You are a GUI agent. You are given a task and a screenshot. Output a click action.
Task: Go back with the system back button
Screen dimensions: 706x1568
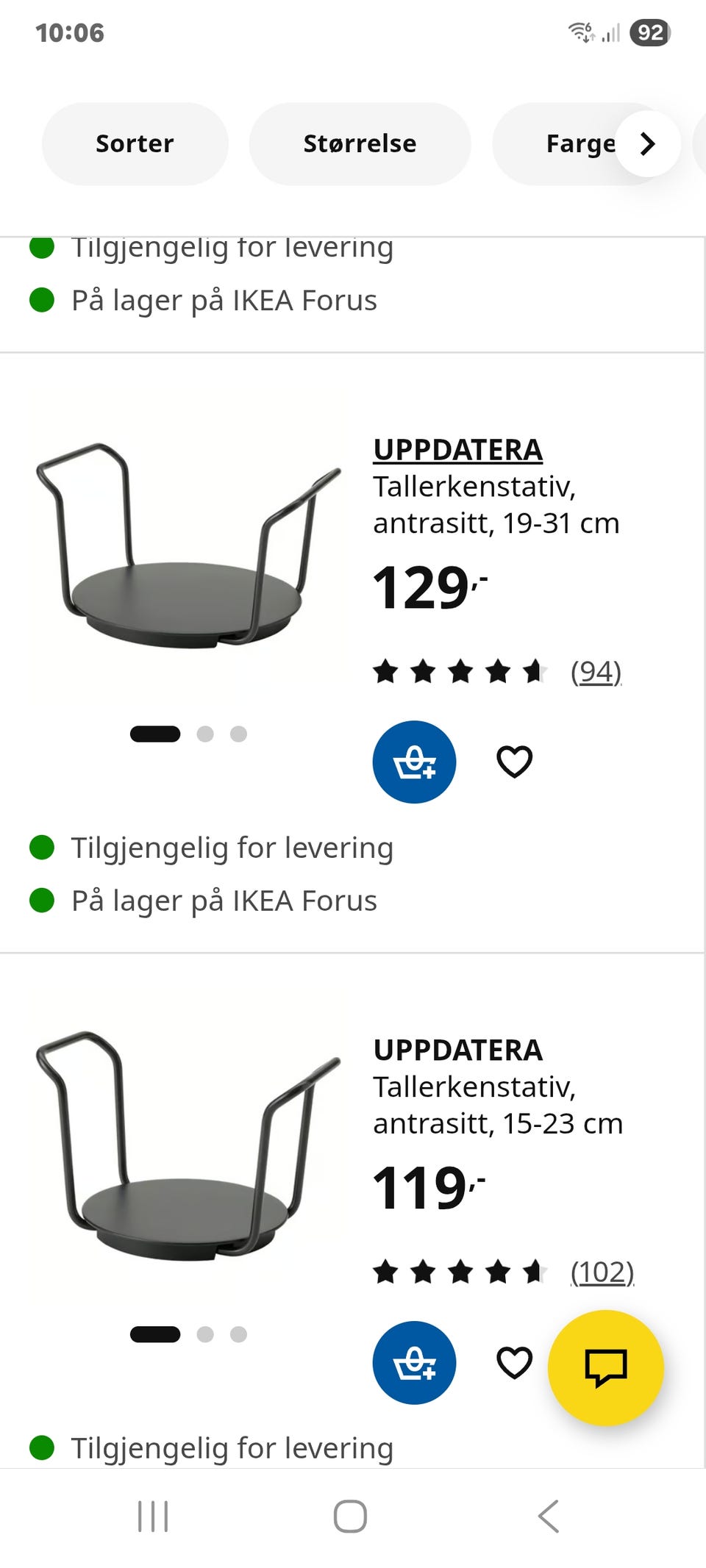pyautogui.click(x=549, y=1516)
